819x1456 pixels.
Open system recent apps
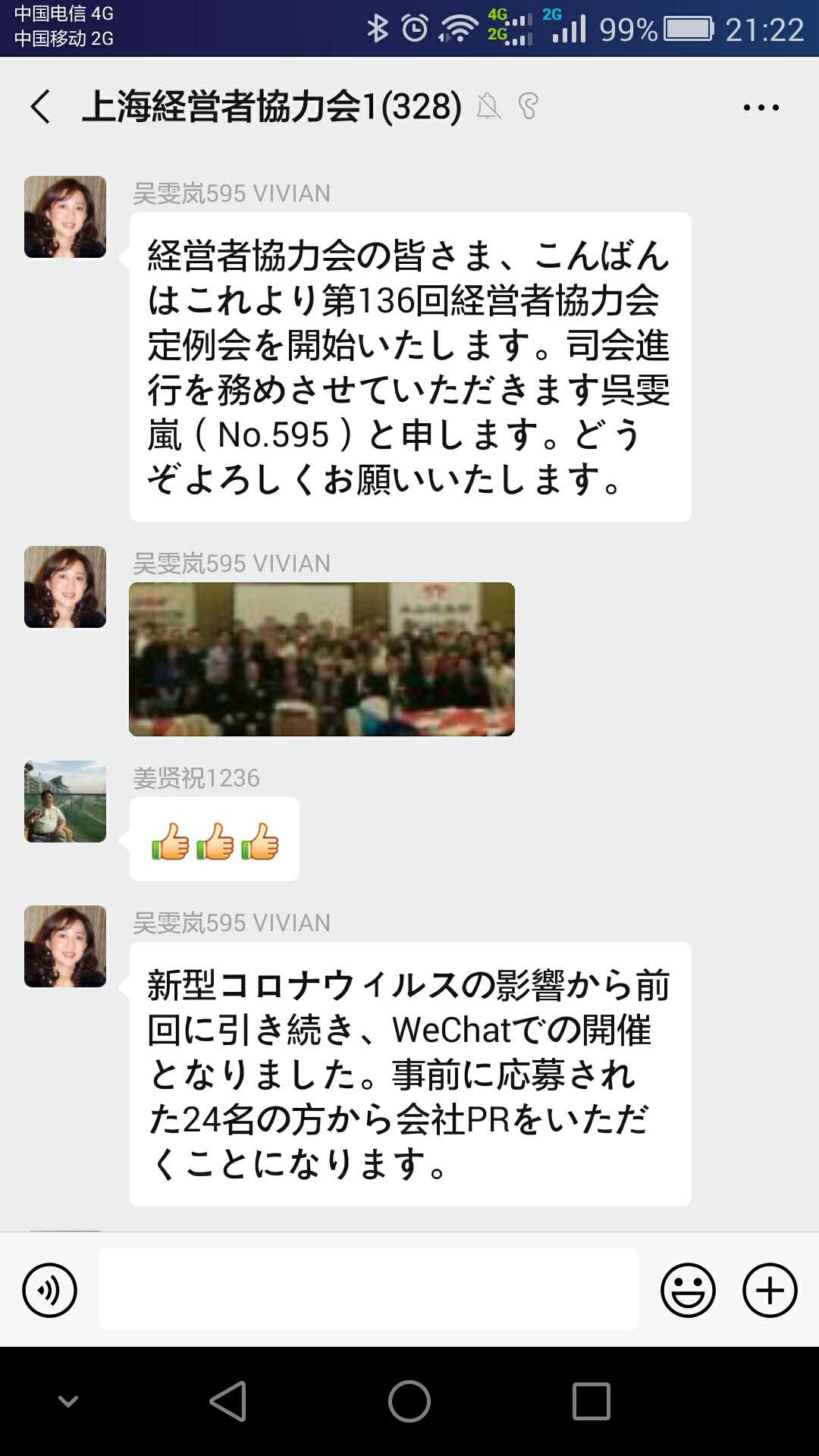(591, 1401)
